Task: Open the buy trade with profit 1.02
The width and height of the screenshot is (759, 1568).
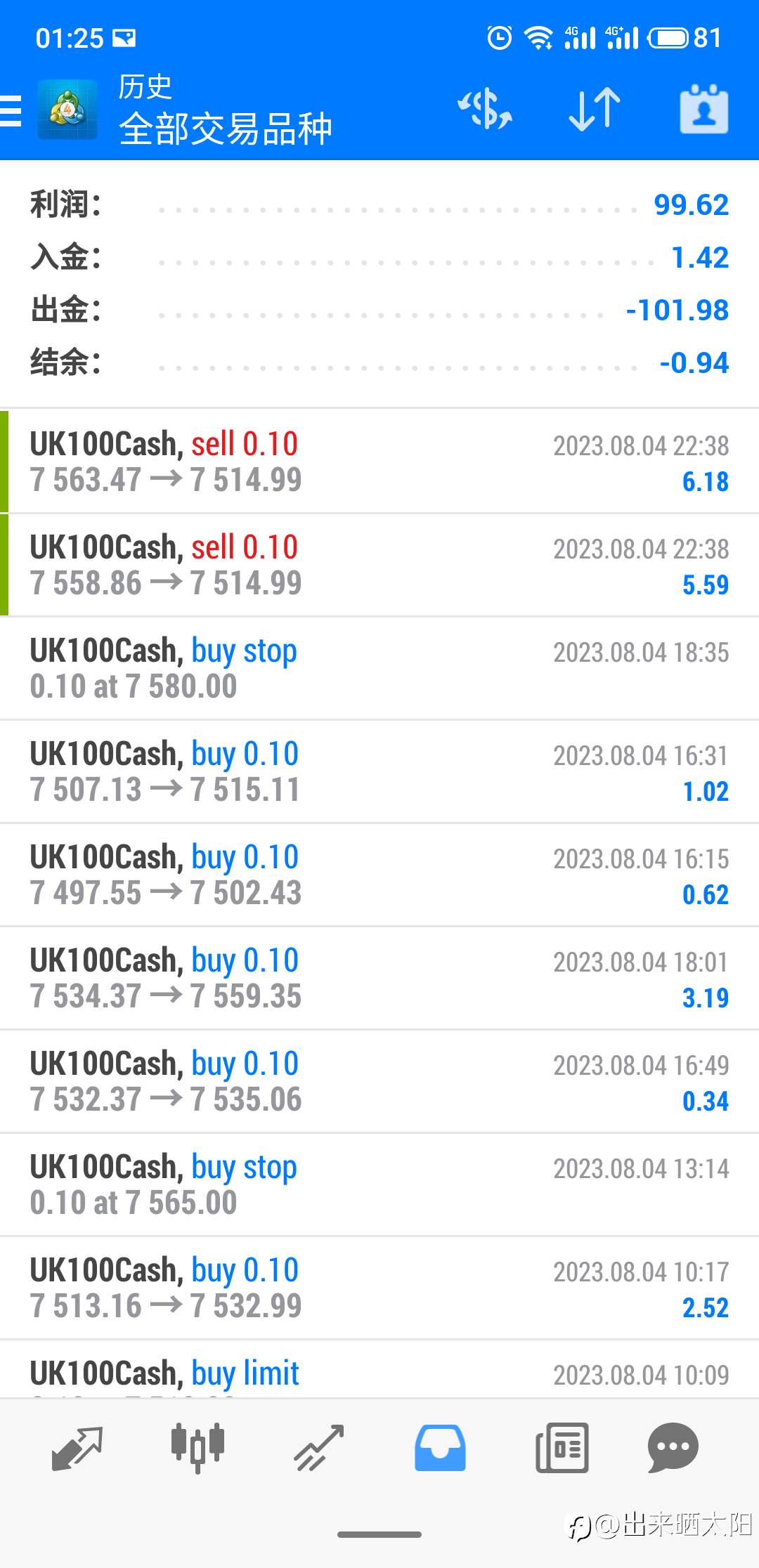Action: click(x=379, y=771)
